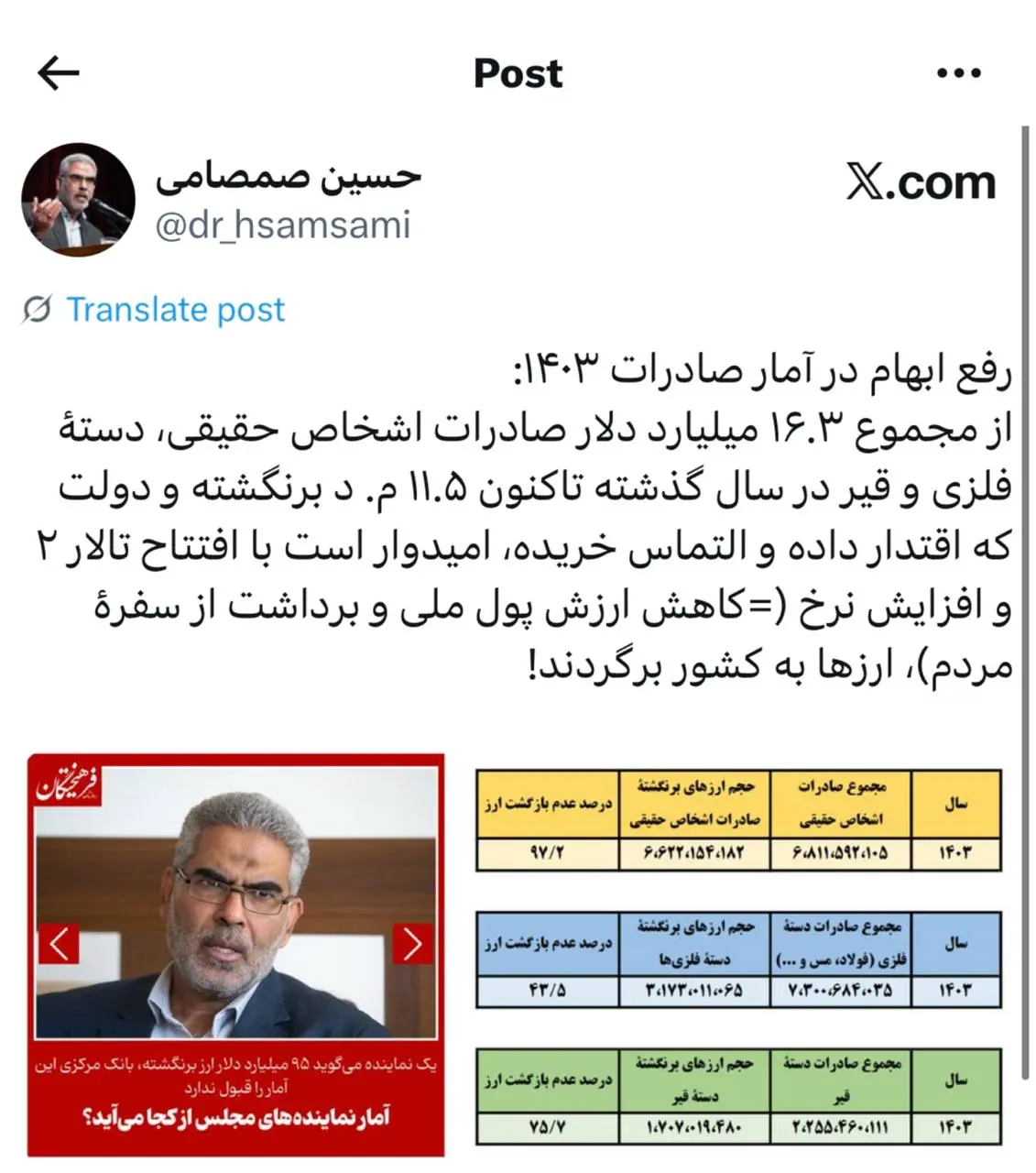
Task: Open حسین صمصامی's profile picture
Action: point(78,199)
